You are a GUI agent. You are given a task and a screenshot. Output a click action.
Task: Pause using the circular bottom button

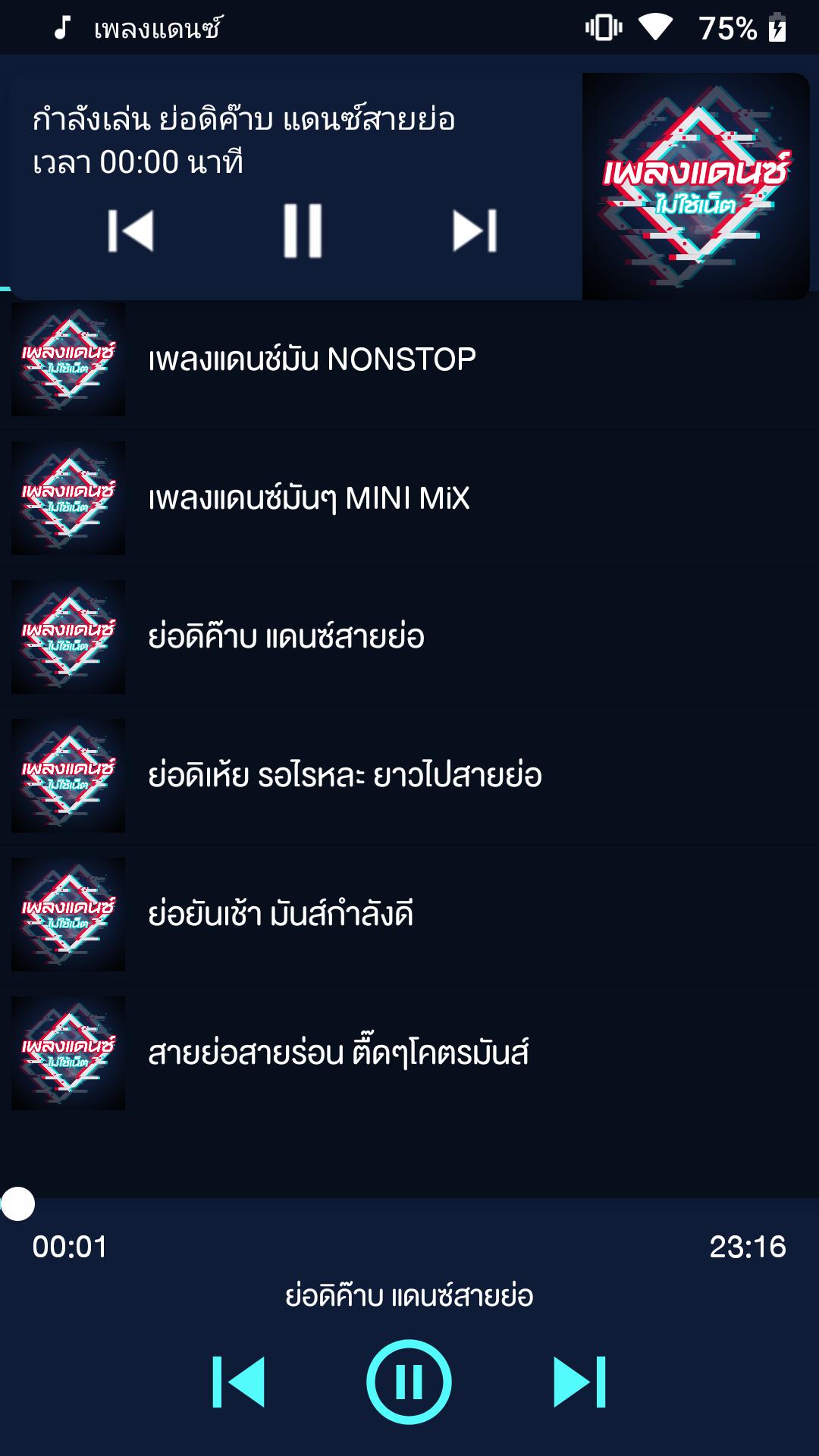(409, 1382)
